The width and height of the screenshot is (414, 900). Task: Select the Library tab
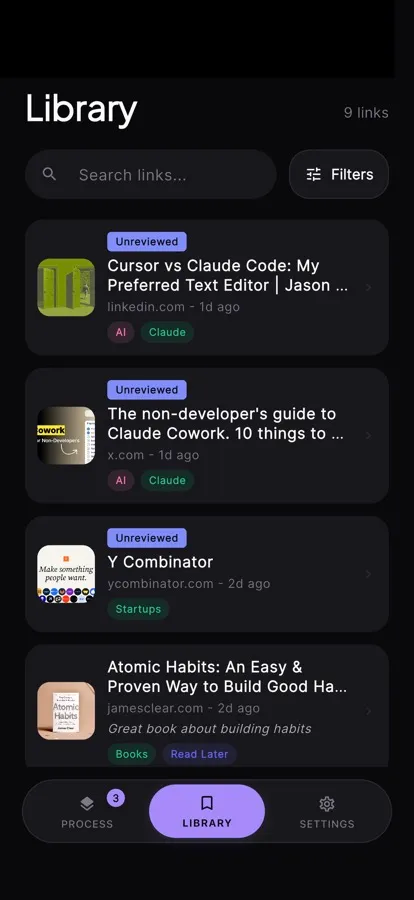207,812
